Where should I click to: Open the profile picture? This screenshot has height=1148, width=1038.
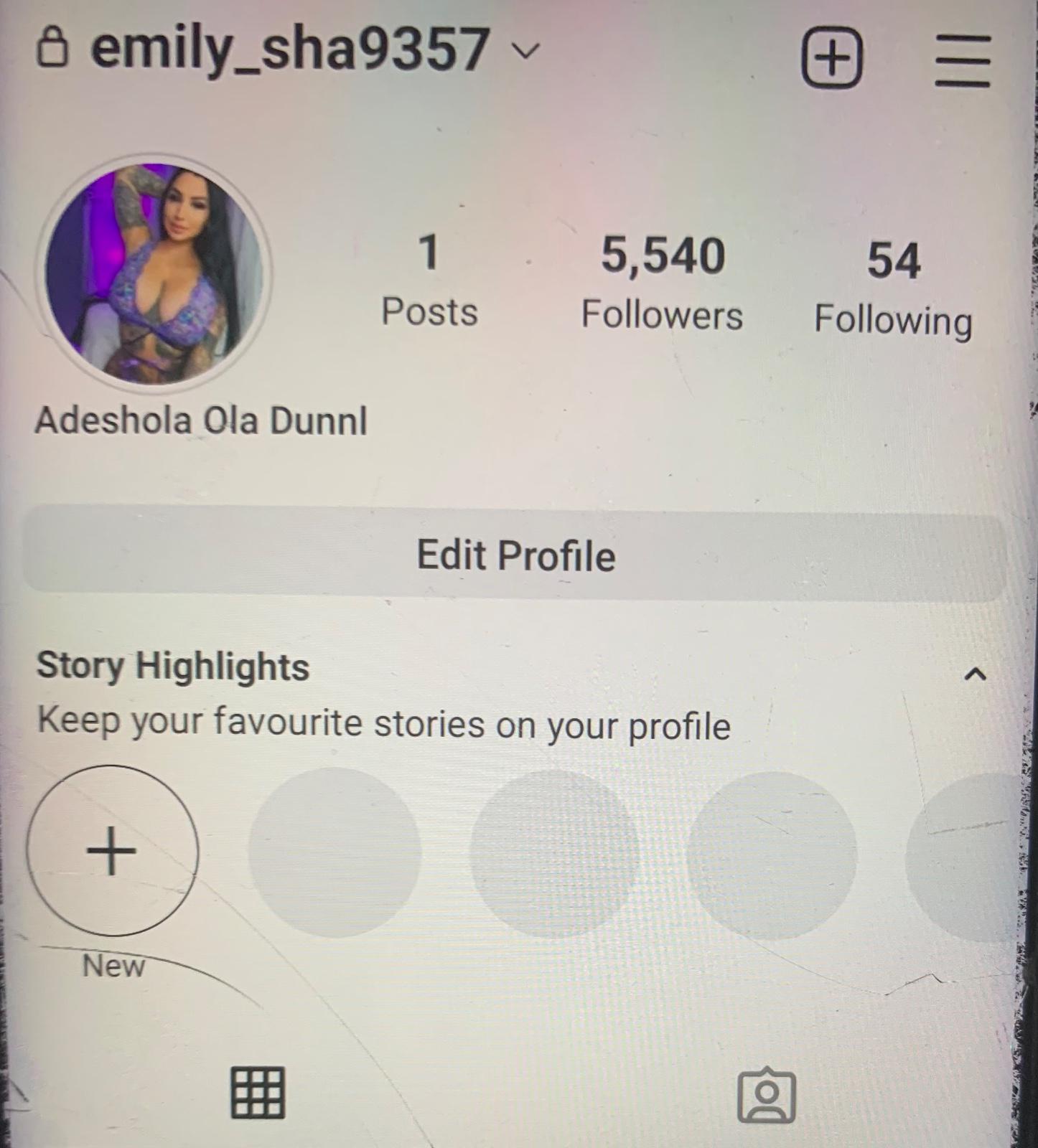[x=153, y=273]
